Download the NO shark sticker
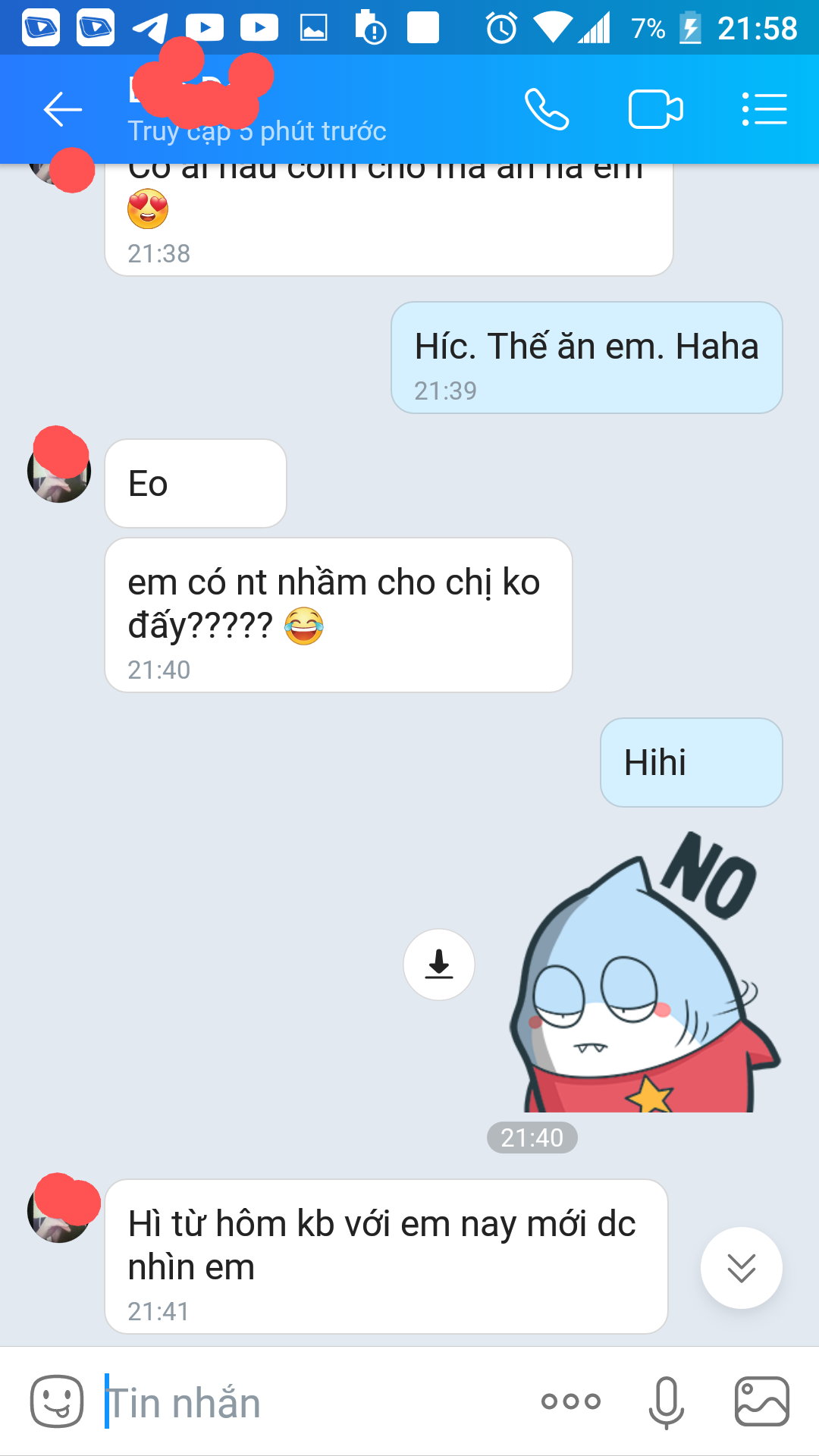 point(439,965)
